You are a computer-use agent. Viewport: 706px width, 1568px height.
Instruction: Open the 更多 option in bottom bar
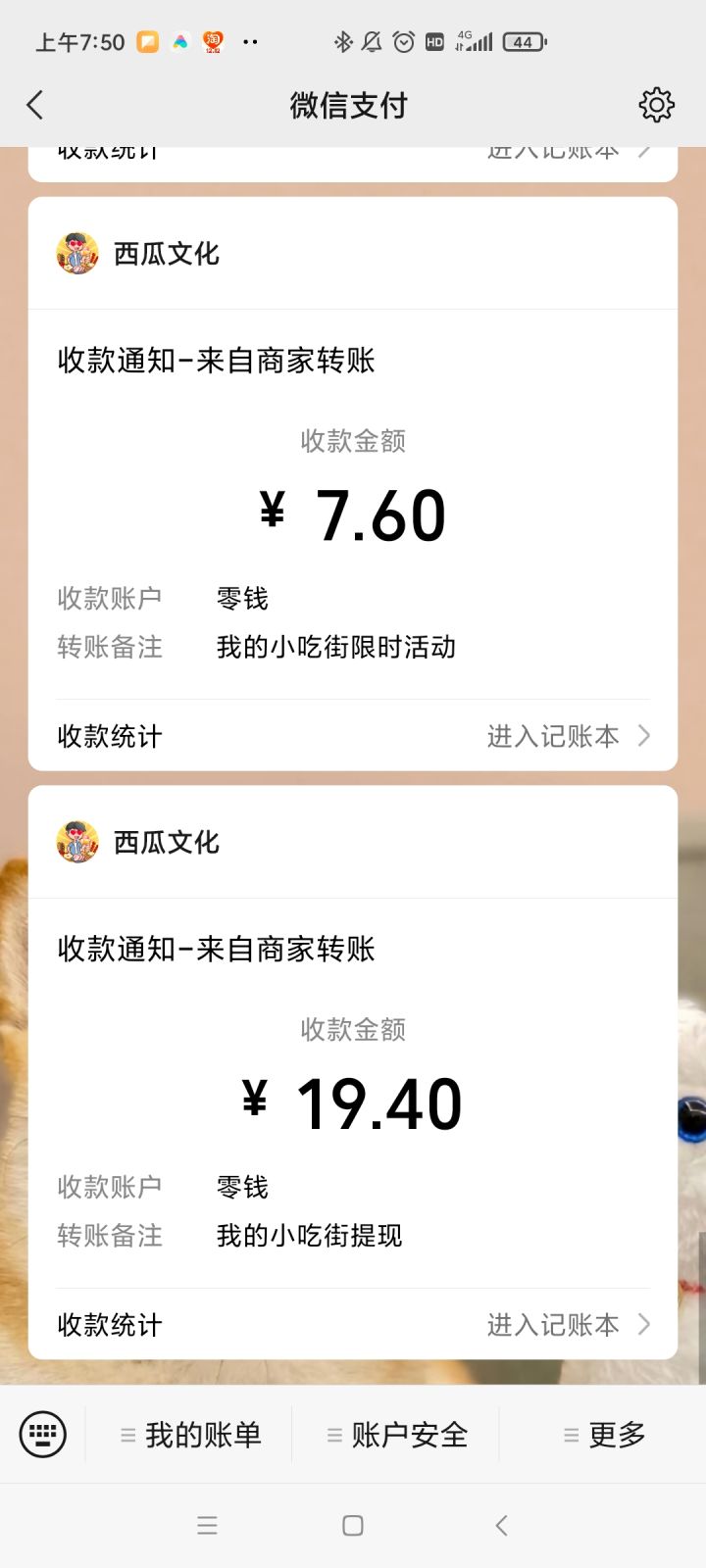(x=616, y=1434)
